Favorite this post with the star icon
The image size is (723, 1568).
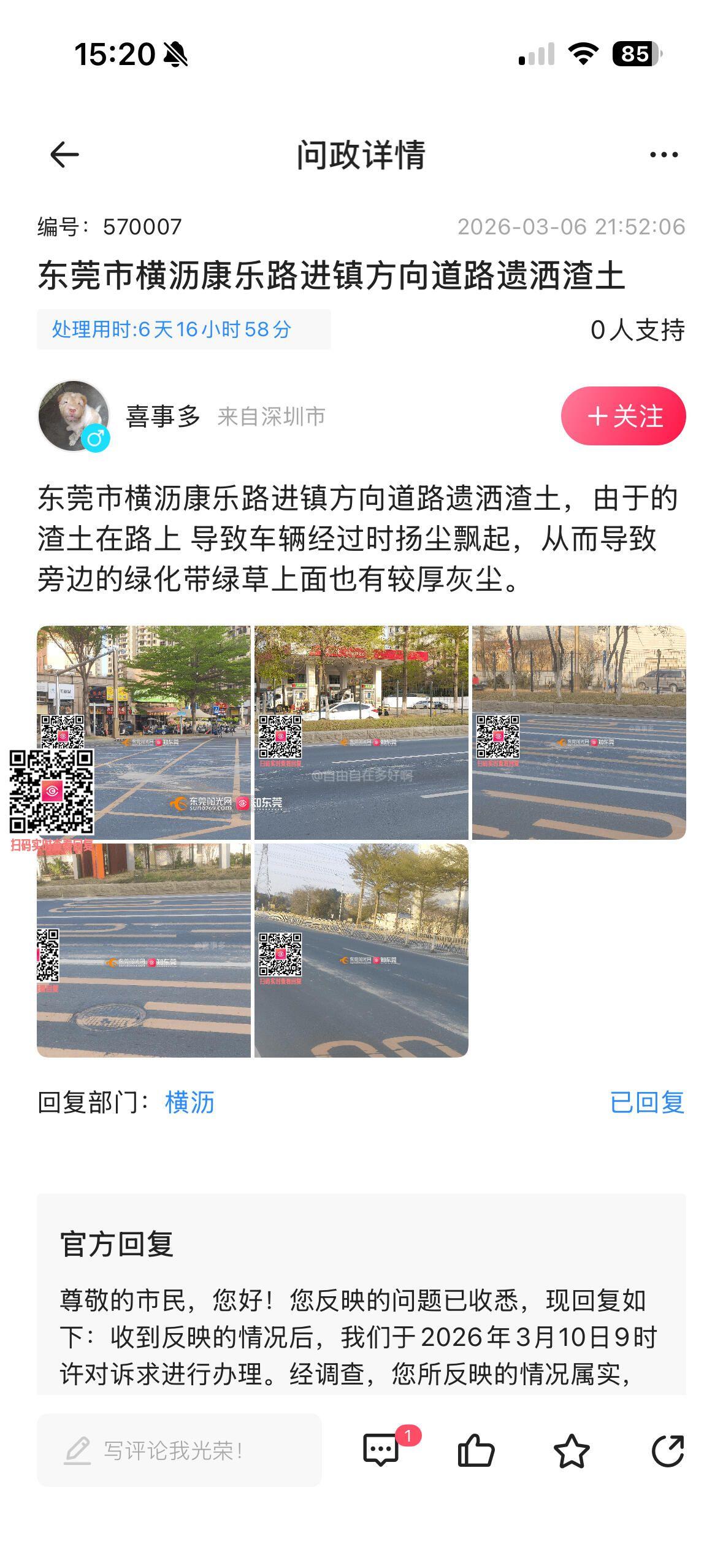coord(572,1450)
